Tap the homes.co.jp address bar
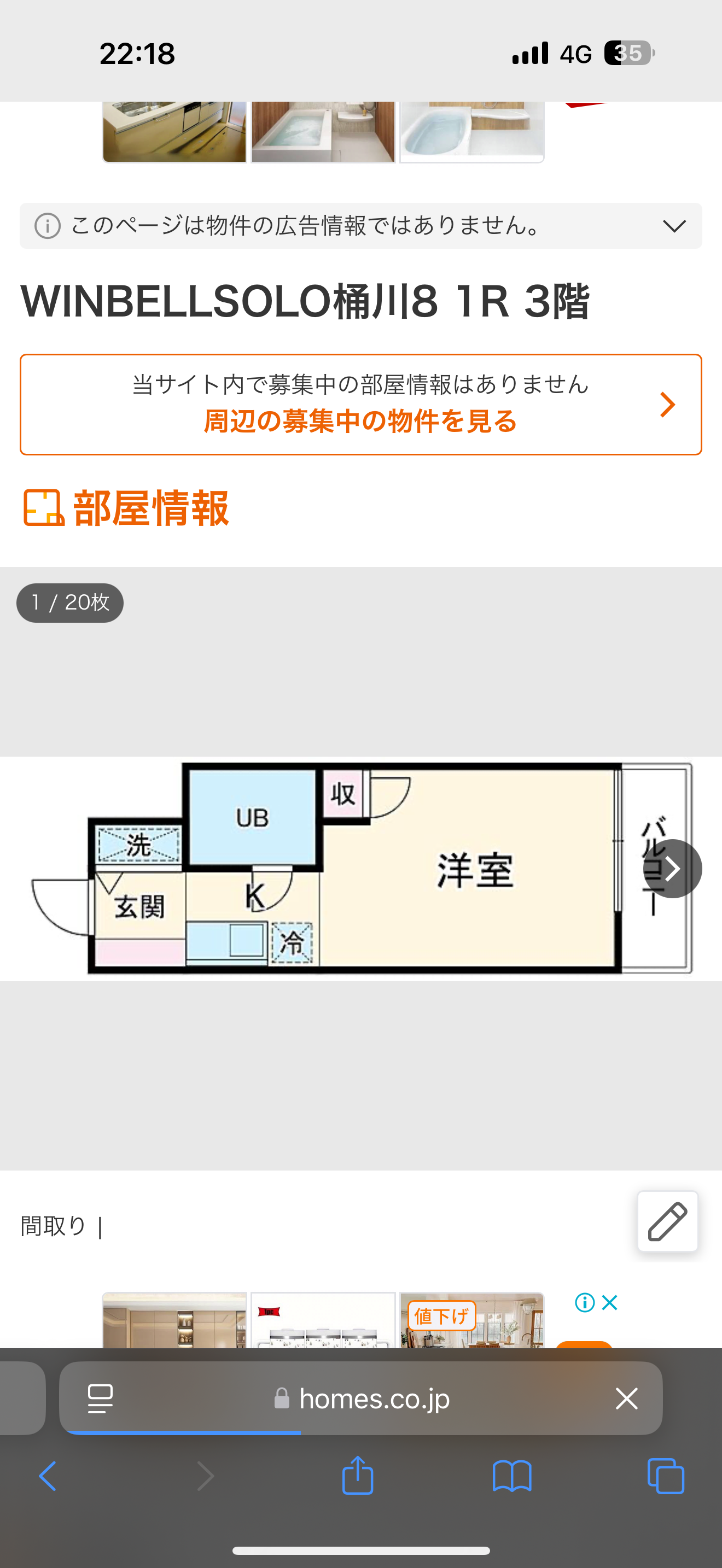This screenshot has height=1568, width=722. [360, 1398]
